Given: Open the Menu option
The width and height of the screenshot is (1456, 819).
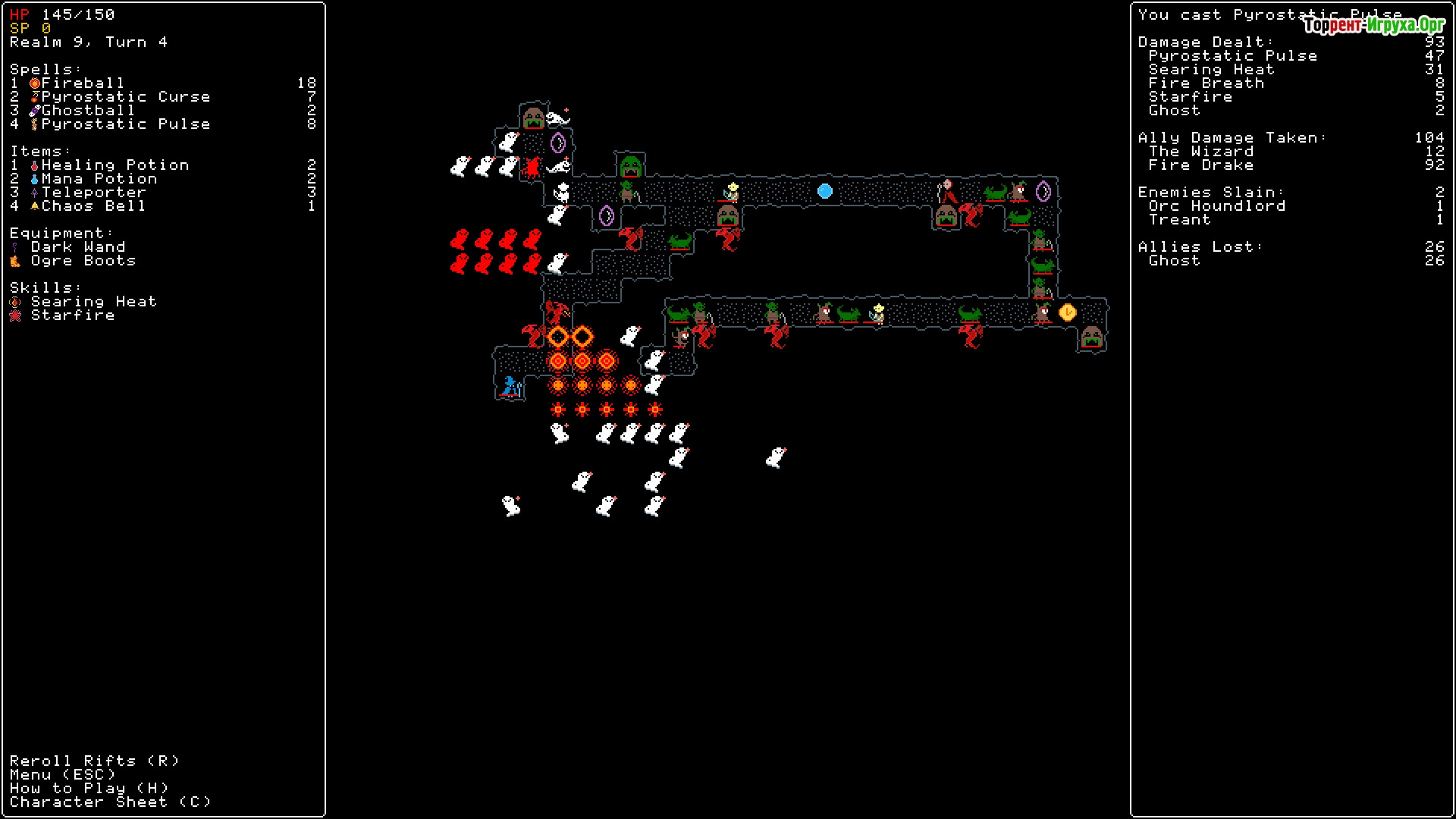Looking at the screenshot, I should (x=62, y=774).
